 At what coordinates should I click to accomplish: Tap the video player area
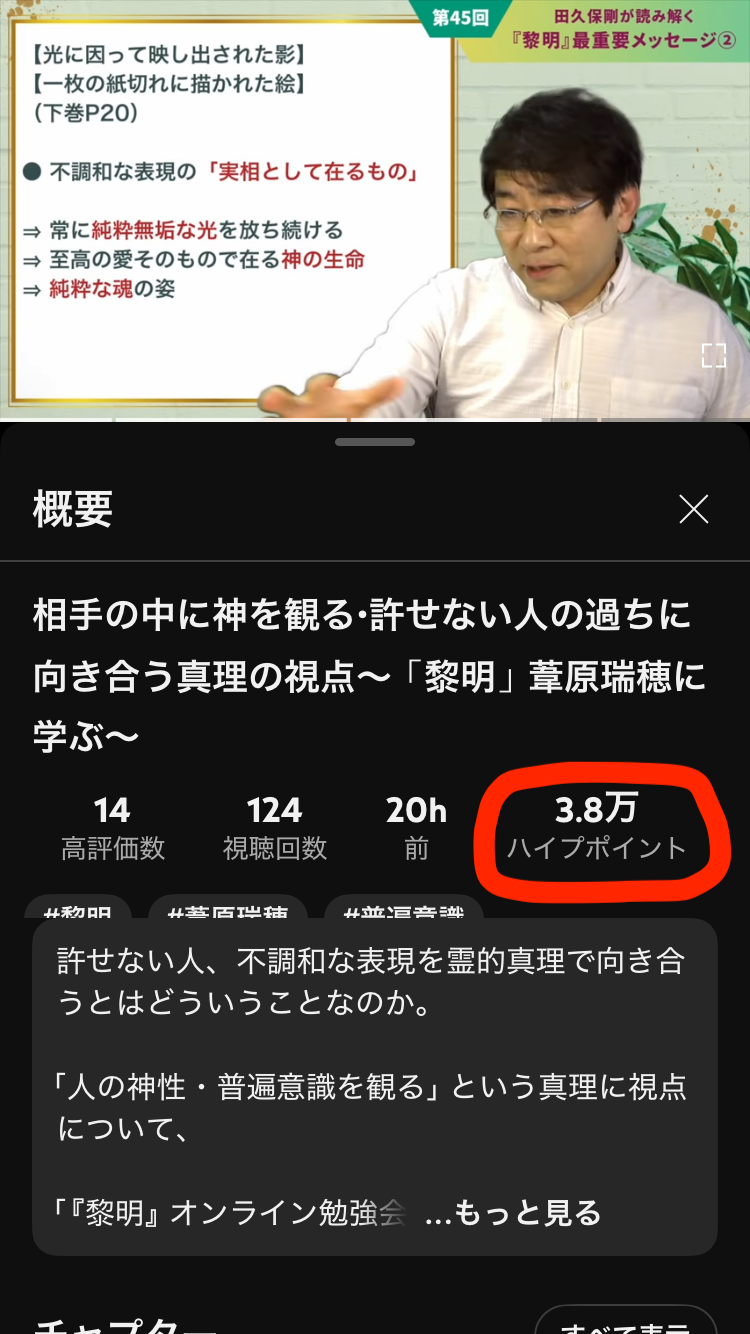click(x=375, y=208)
